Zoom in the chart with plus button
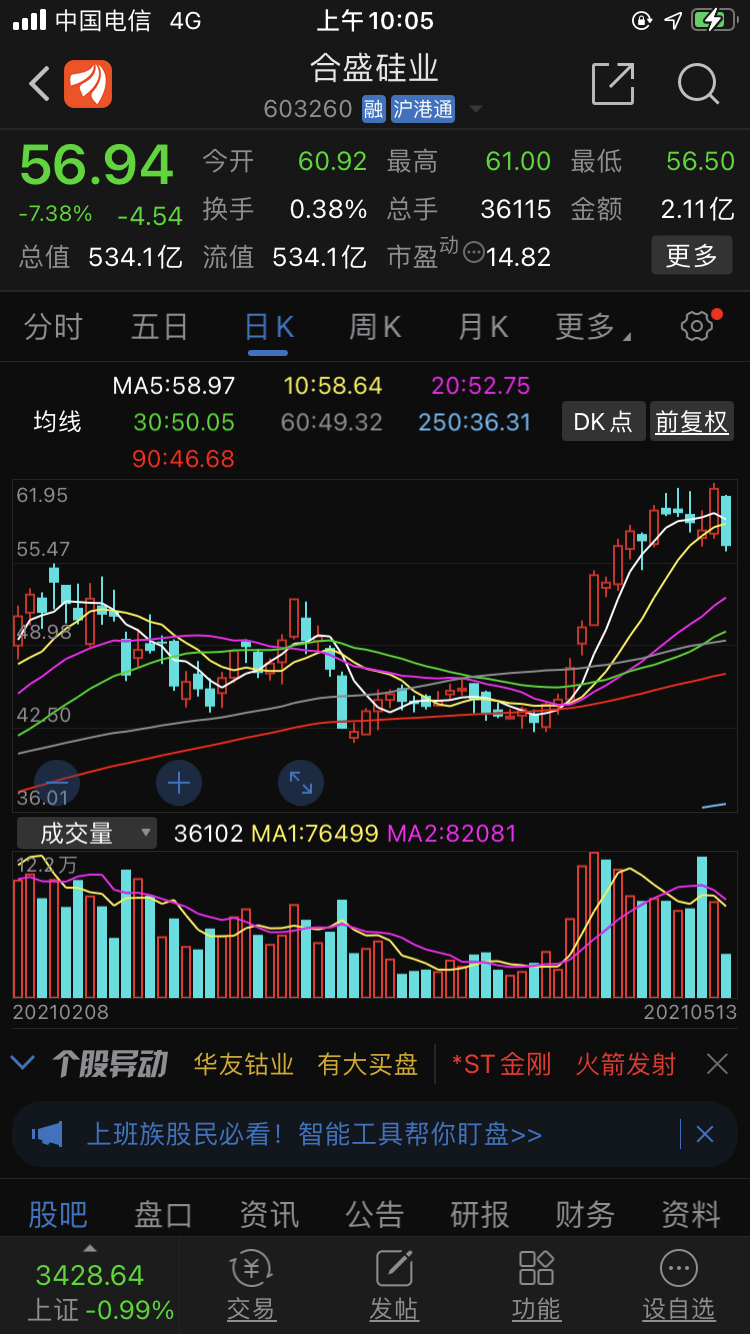The height and width of the screenshot is (1334, 750). [179, 783]
